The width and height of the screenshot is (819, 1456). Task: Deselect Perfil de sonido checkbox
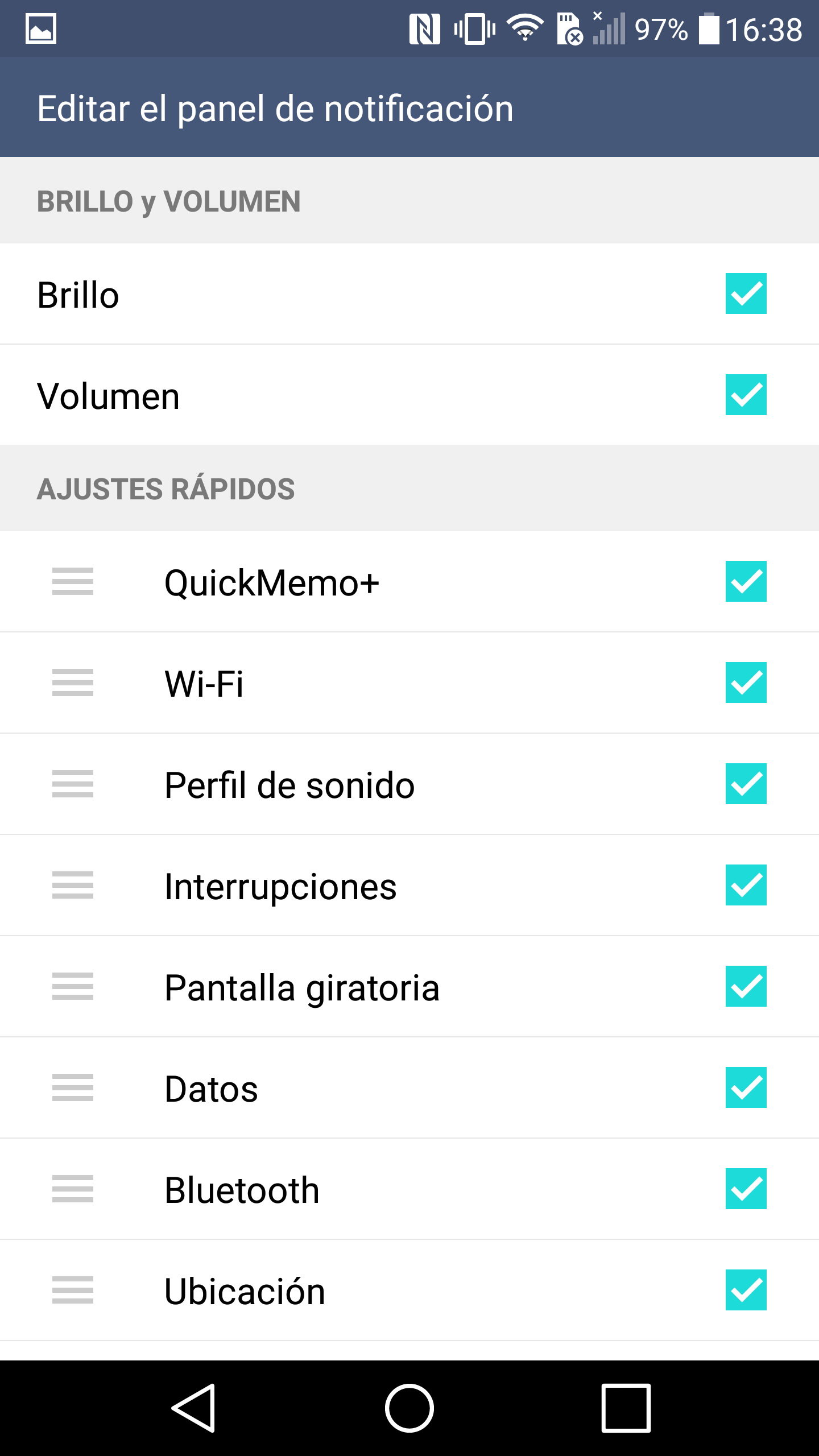click(746, 784)
